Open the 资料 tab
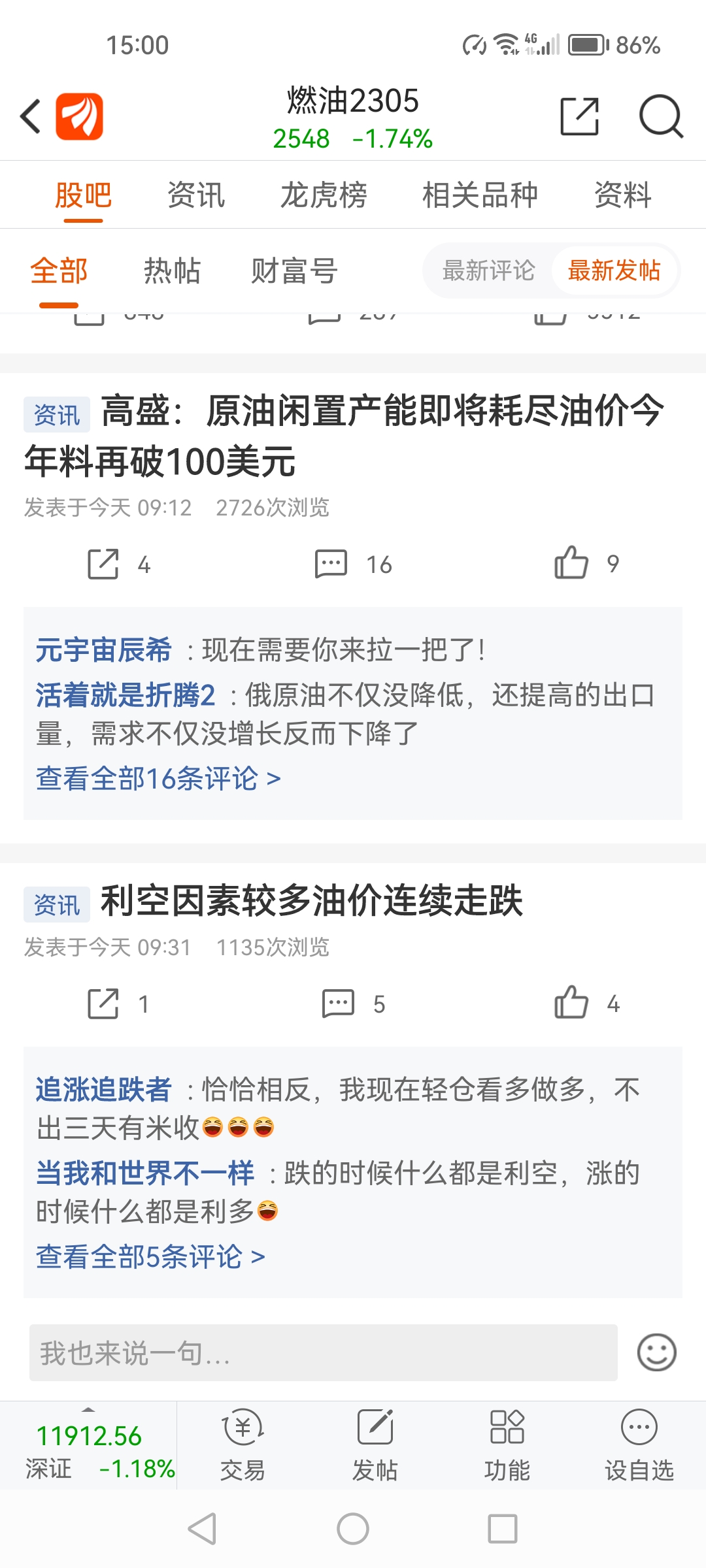 (x=623, y=195)
